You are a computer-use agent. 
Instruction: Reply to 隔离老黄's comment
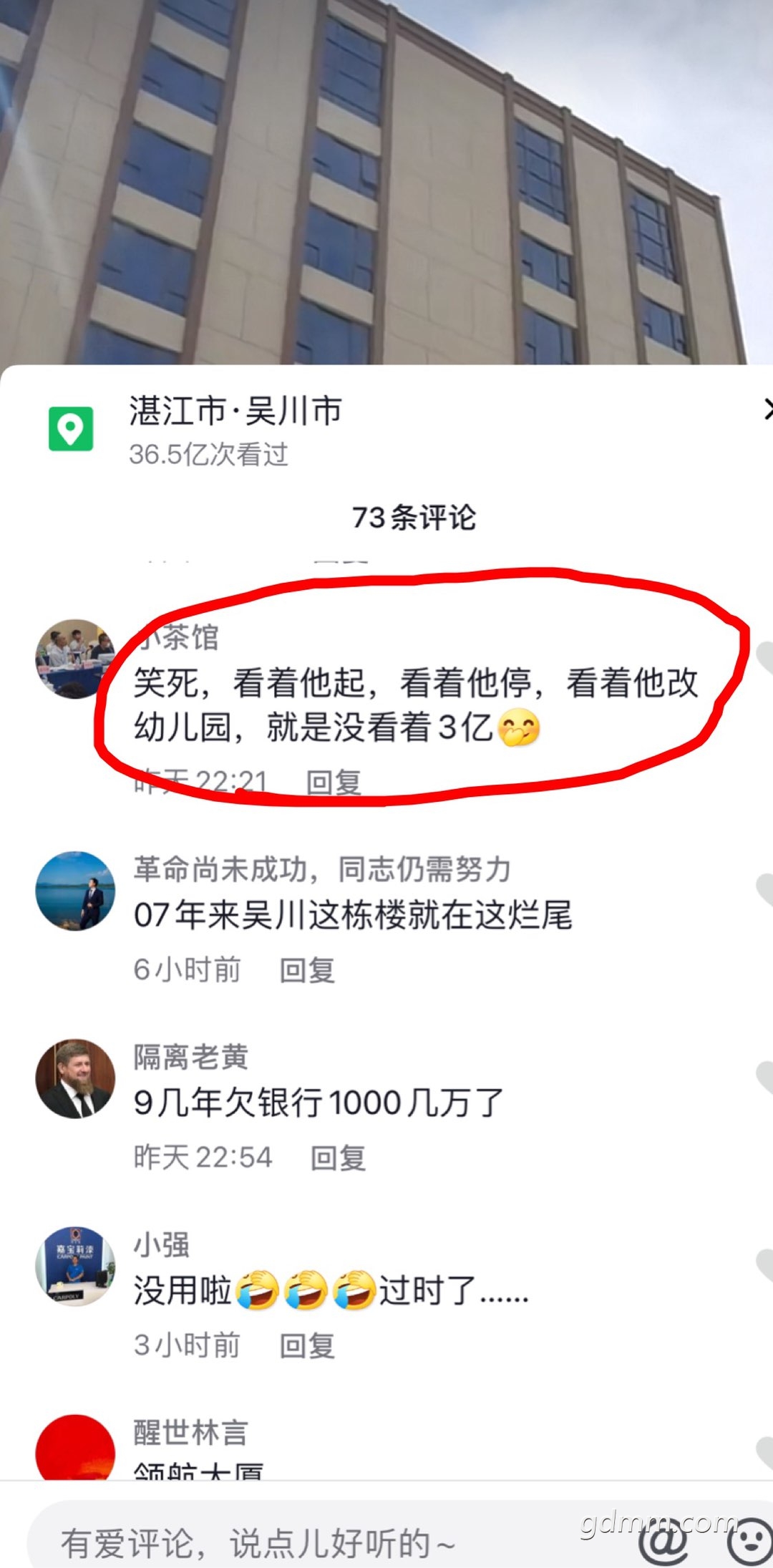tap(338, 1158)
